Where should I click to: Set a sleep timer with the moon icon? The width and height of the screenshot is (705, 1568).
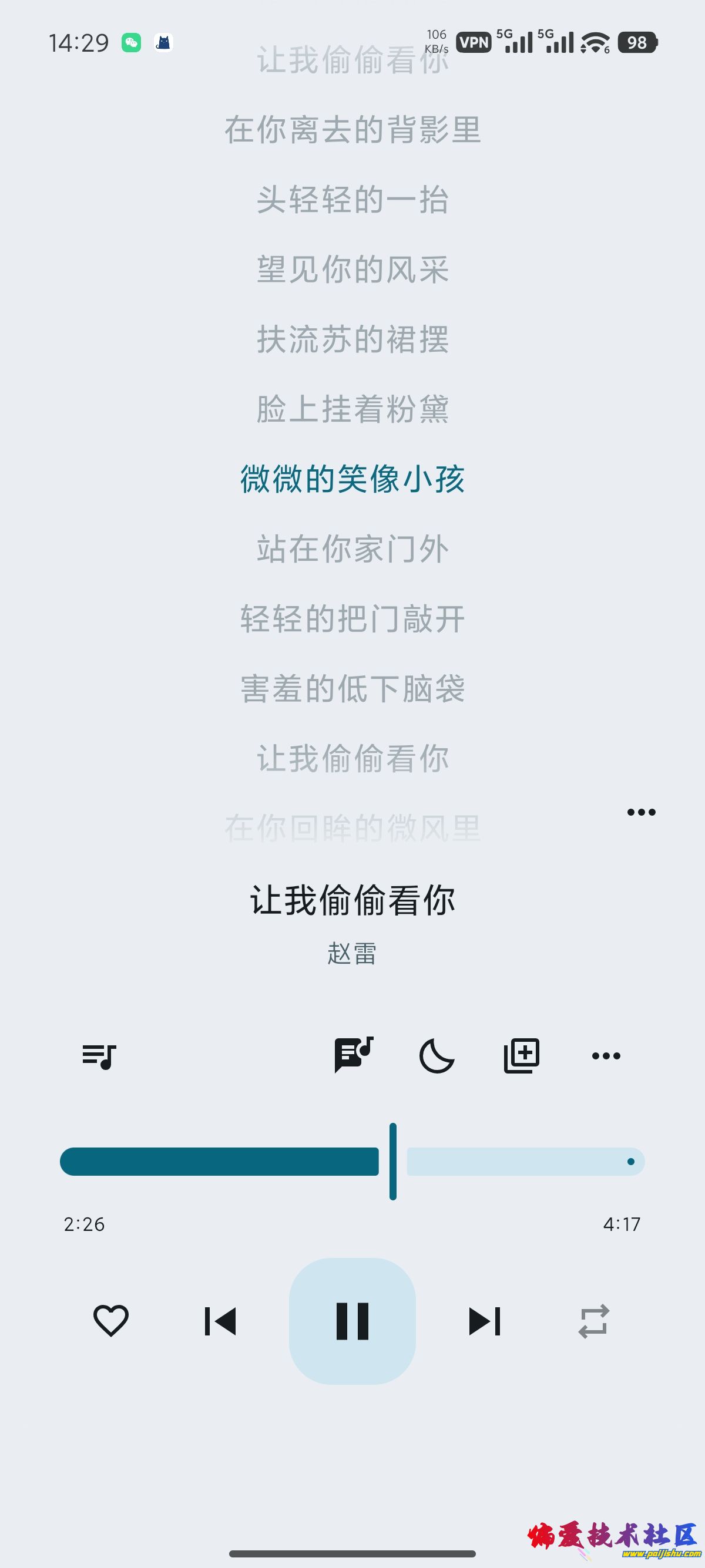[x=437, y=1056]
